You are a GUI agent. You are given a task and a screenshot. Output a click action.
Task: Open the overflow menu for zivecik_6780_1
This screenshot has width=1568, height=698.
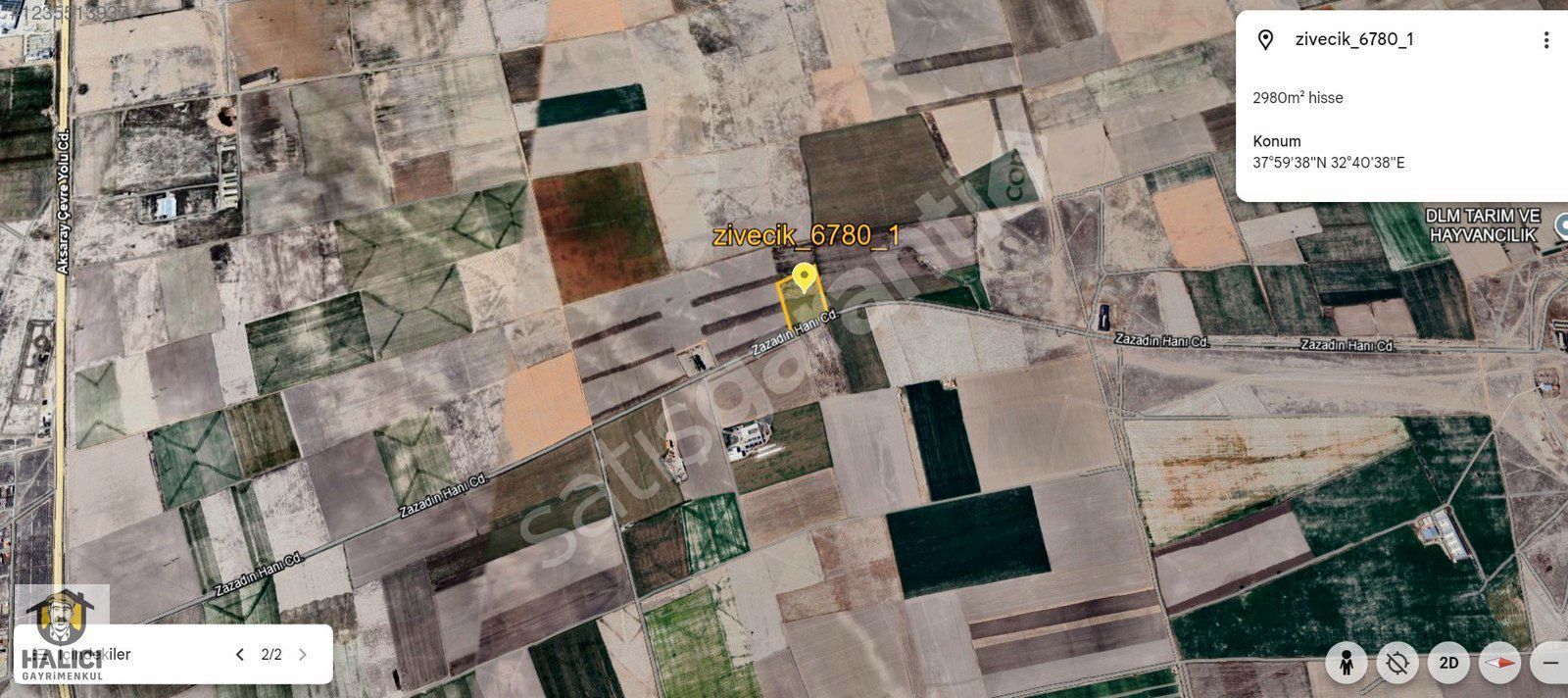tap(1545, 40)
